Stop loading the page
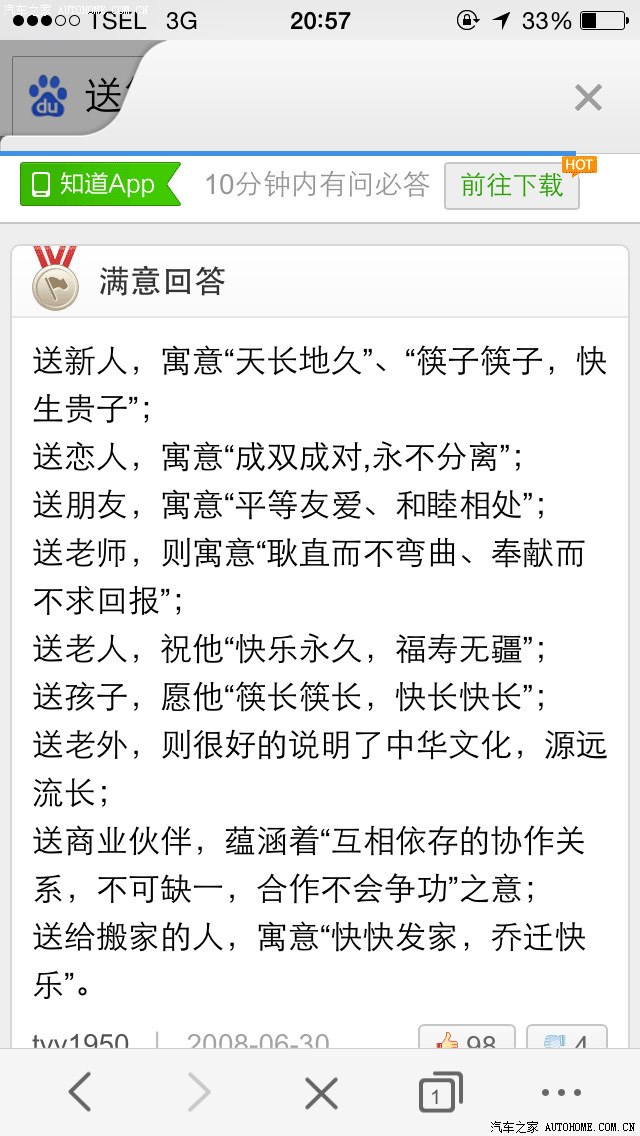 click(x=320, y=1093)
